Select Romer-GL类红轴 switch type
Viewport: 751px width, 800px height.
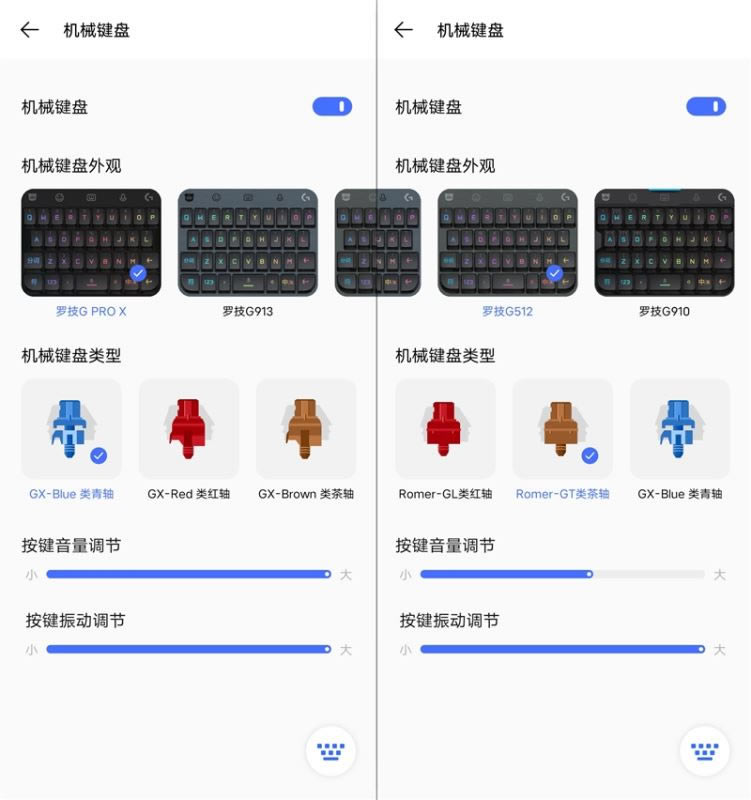click(445, 429)
